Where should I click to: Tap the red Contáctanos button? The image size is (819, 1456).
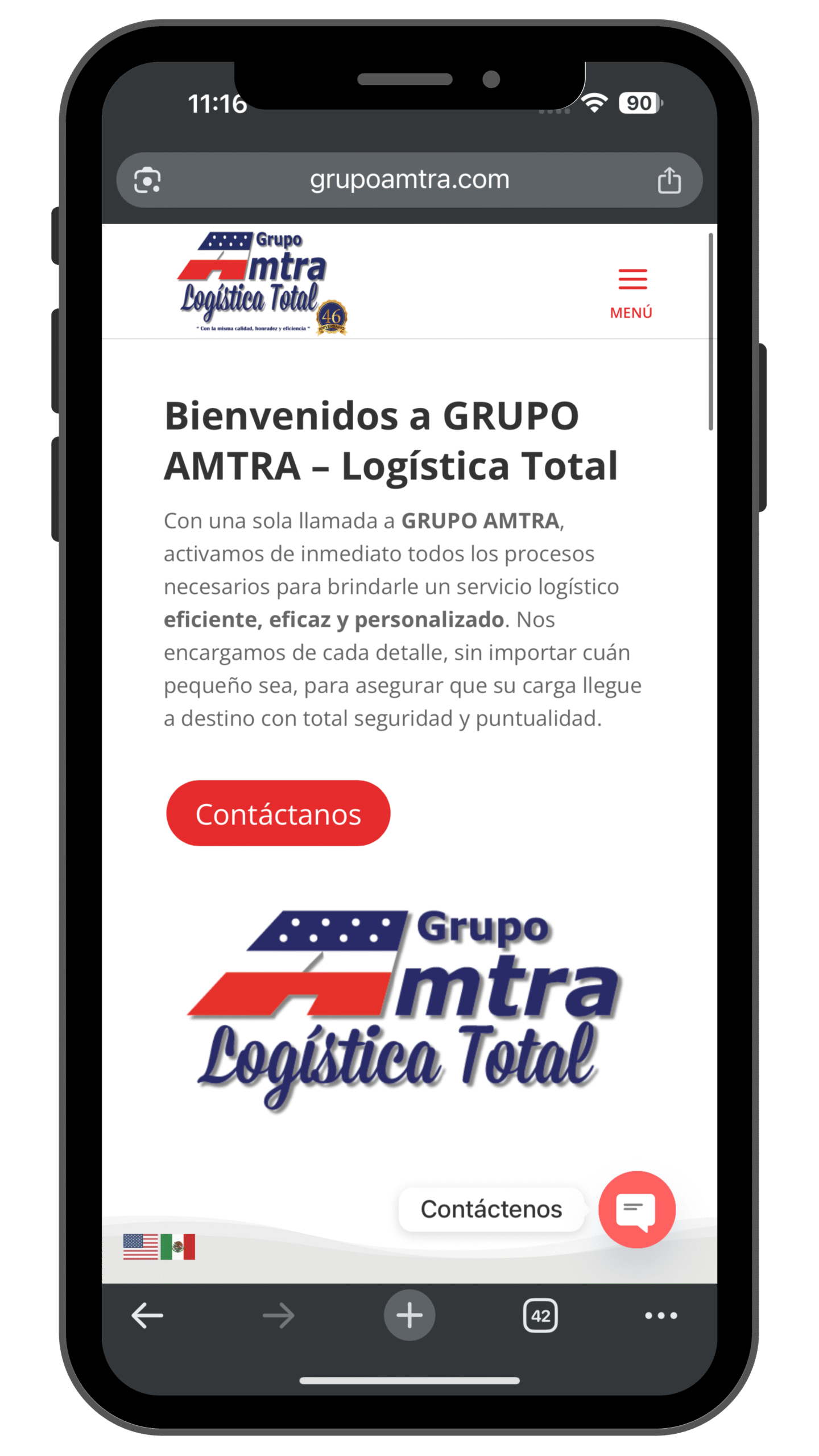(x=278, y=813)
